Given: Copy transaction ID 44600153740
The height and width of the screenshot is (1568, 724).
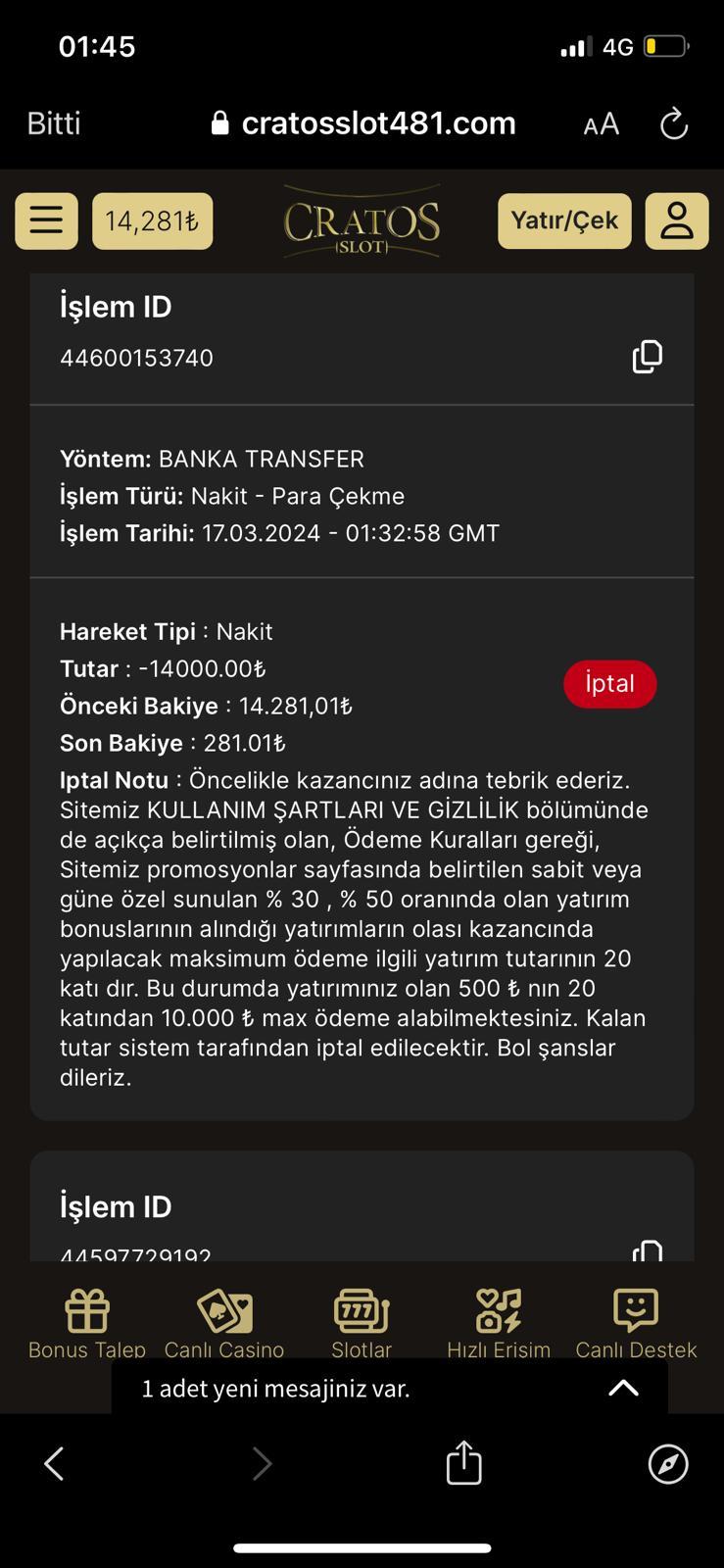Looking at the screenshot, I should point(647,356).
